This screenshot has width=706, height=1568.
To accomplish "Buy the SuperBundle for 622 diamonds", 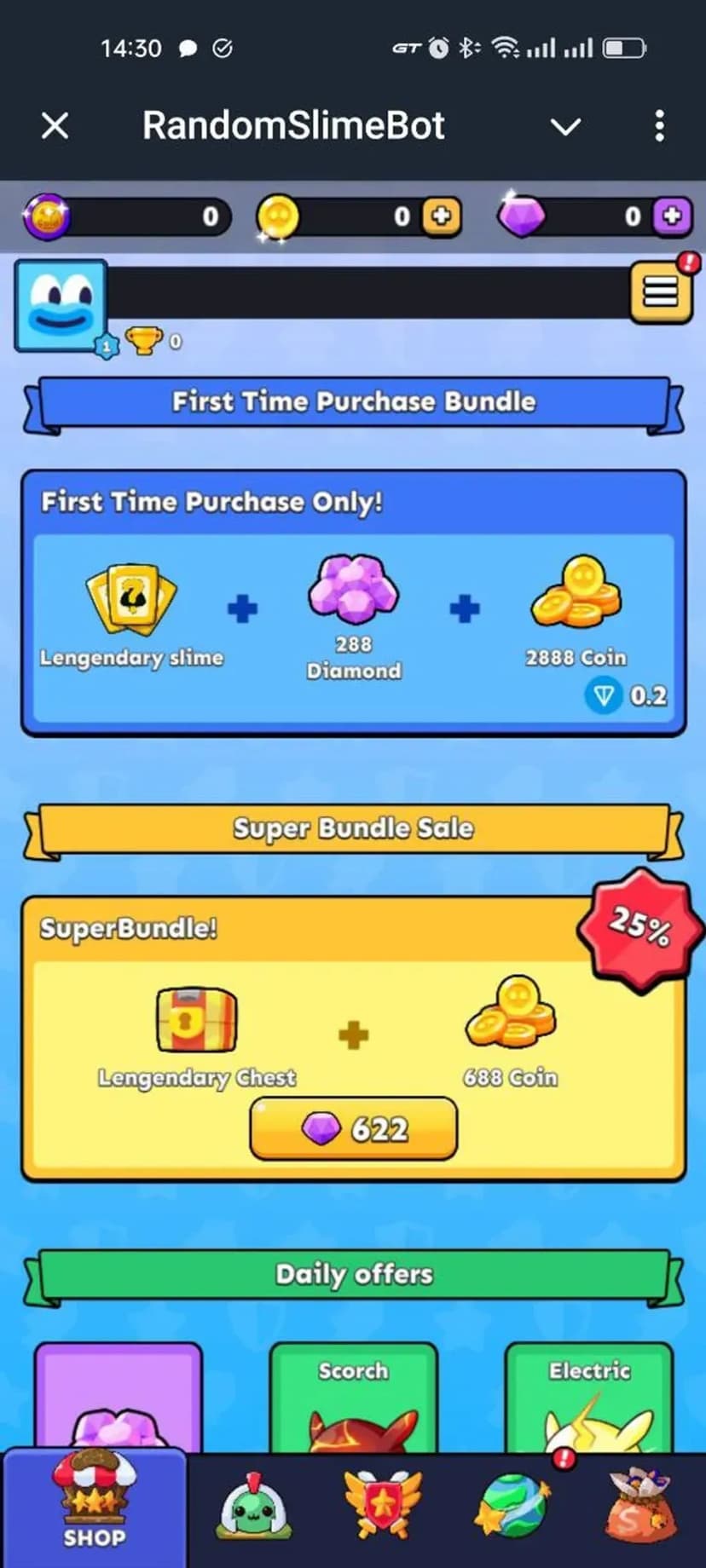I will (353, 1129).
